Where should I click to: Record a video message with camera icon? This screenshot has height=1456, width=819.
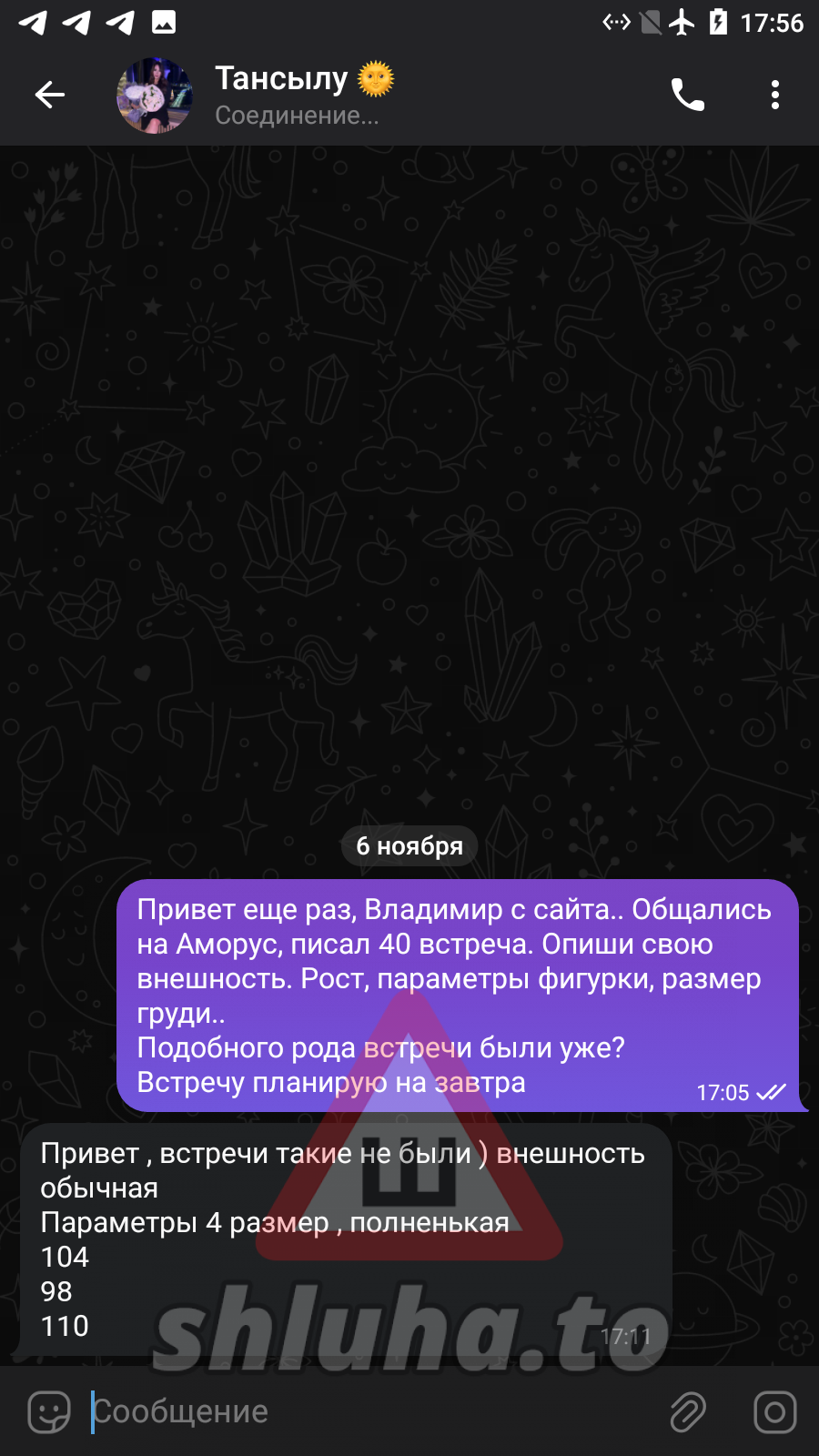[x=774, y=1412]
